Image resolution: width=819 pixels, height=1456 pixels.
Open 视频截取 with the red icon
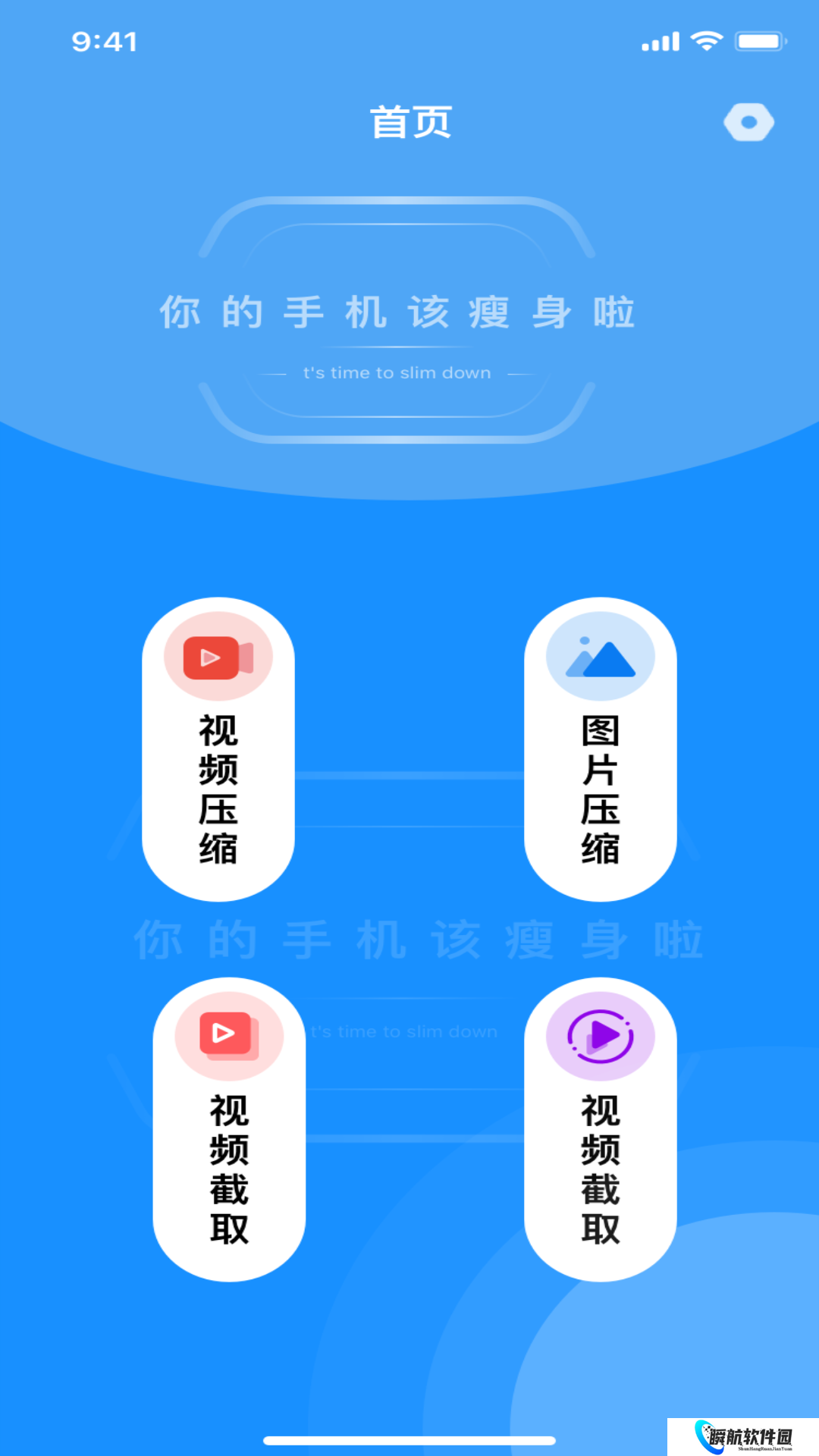(x=229, y=1129)
